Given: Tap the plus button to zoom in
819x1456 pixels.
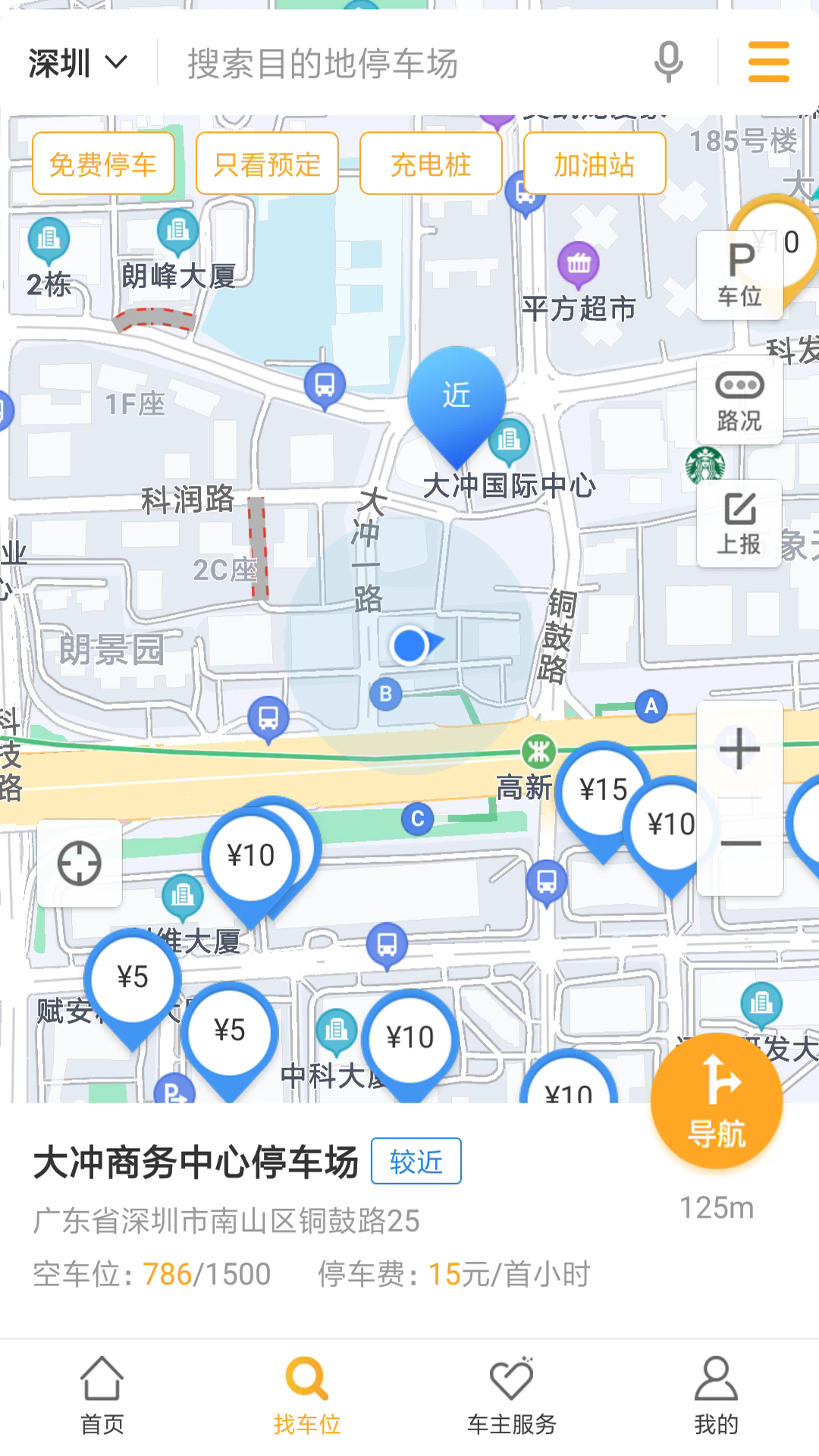Looking at the screenshot, I should point(740,749).
